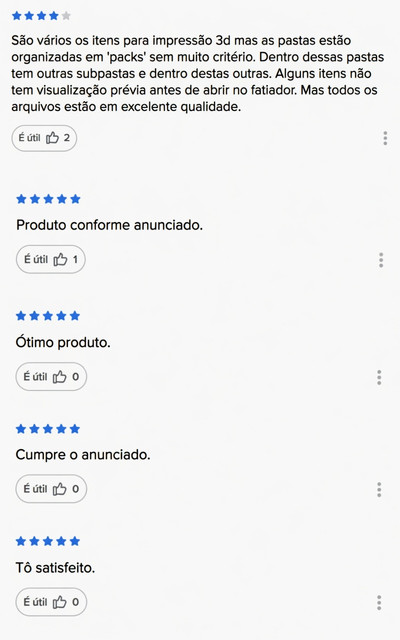The image size is (400, 640).
Task: Open more options for 'Produto conforme anunciado' review
Action: click(381, 260)
